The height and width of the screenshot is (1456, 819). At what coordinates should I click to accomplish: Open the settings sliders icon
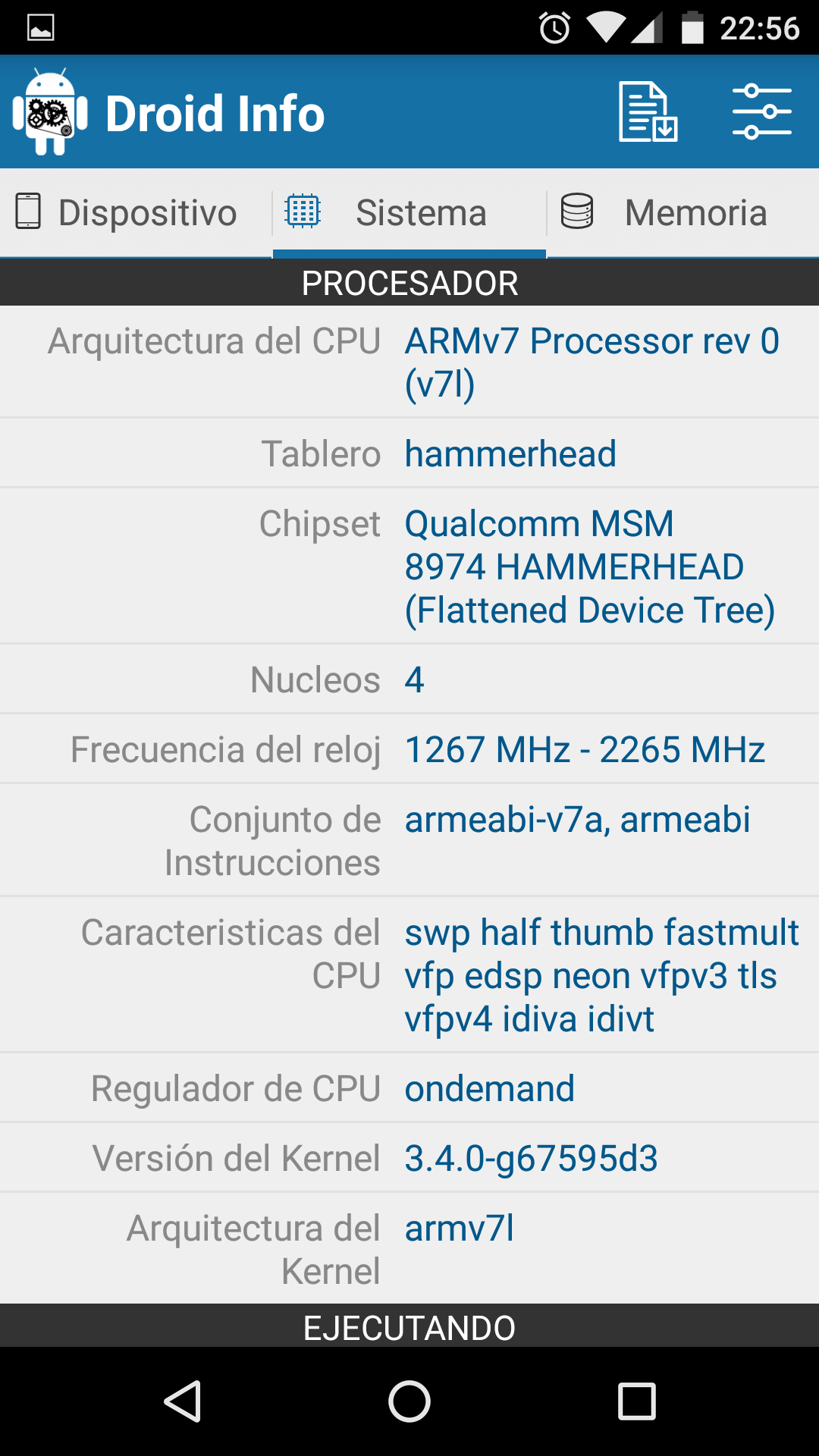pos(761,112)
